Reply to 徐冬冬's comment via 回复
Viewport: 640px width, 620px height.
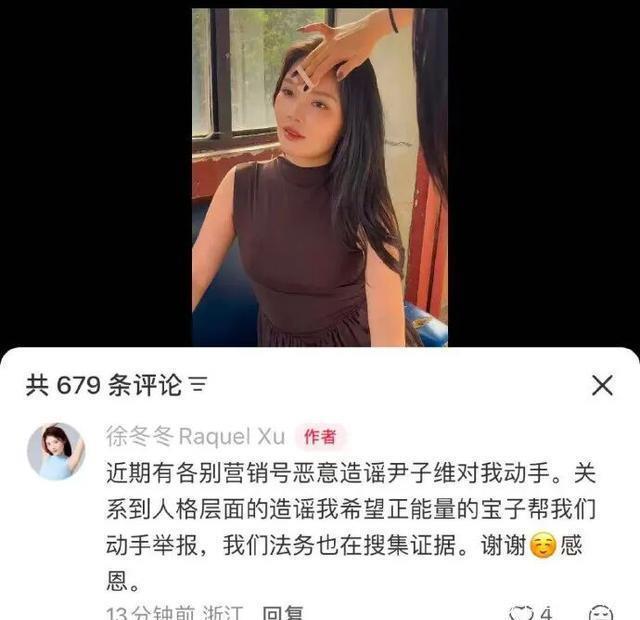click(283, 612)
